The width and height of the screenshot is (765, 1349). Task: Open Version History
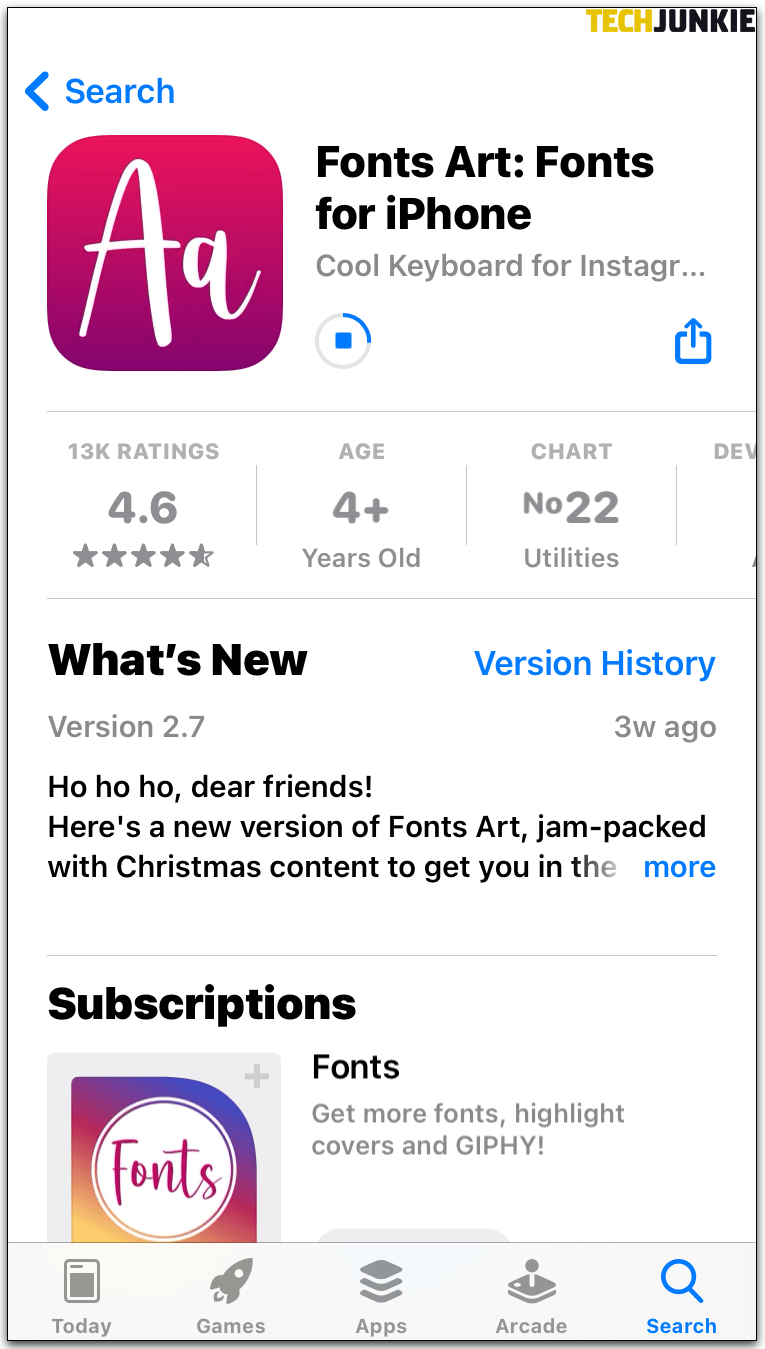point(594,663)
